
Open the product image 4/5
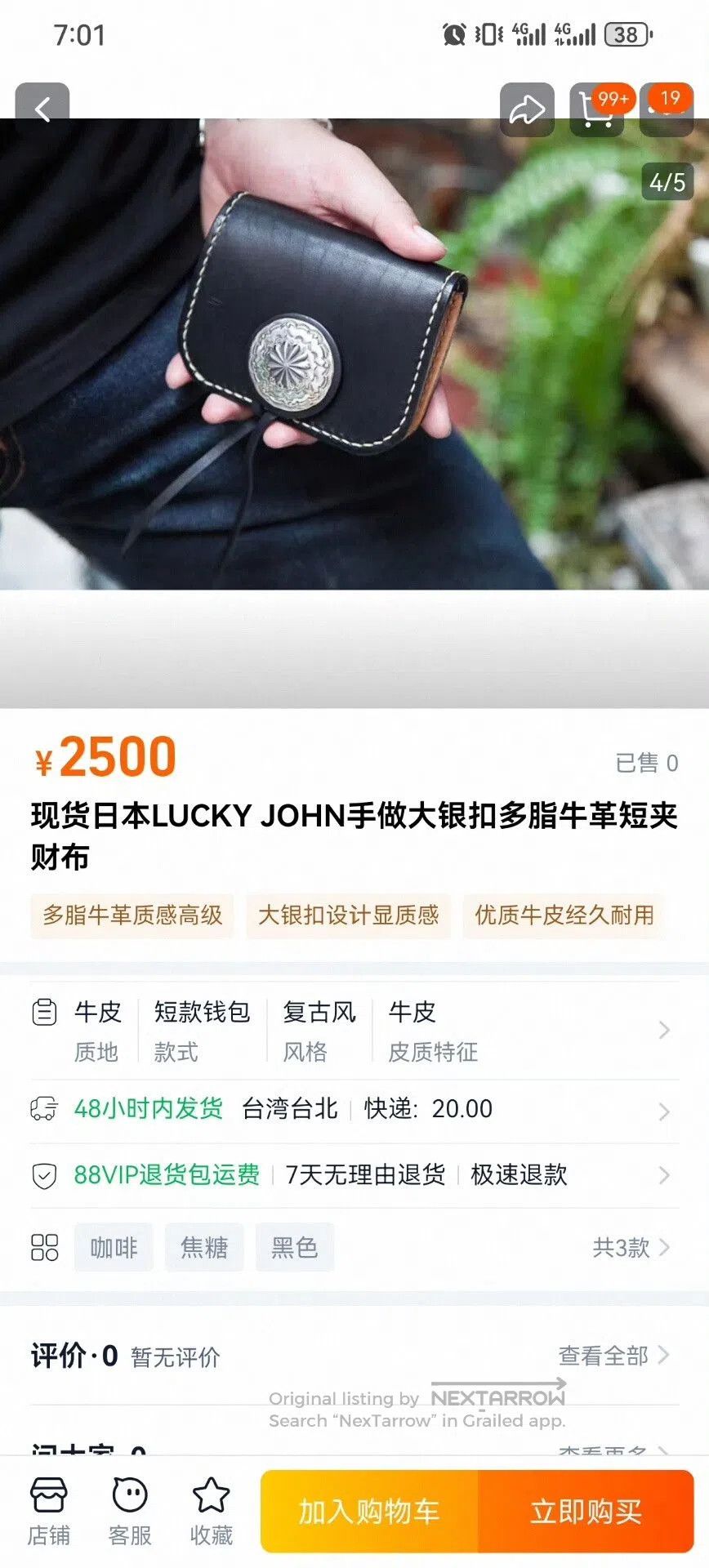click(x=354, y=354)
